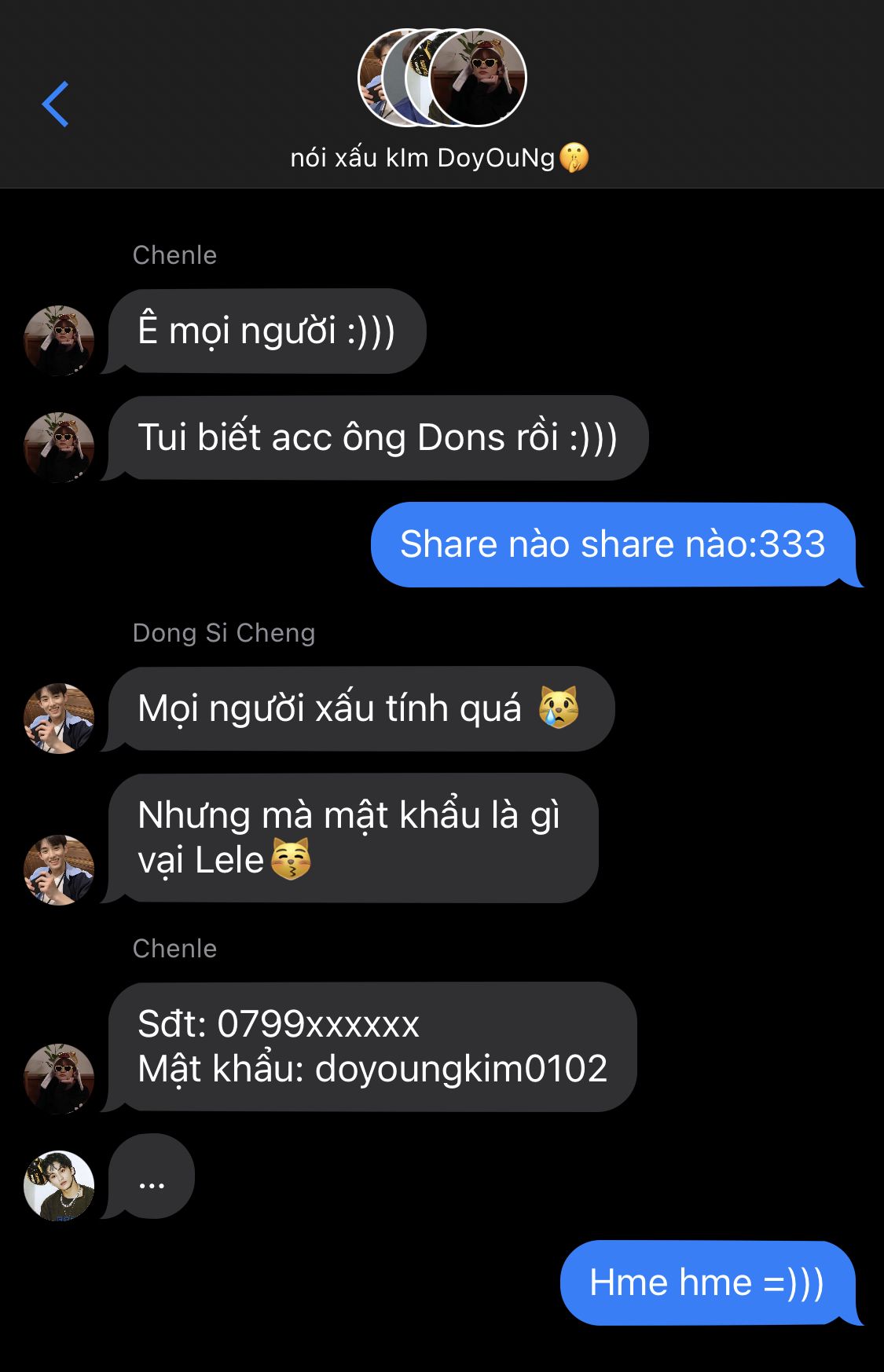Open group details from the stacked avatars
The image size is (884, 1372).
[442, 78]
